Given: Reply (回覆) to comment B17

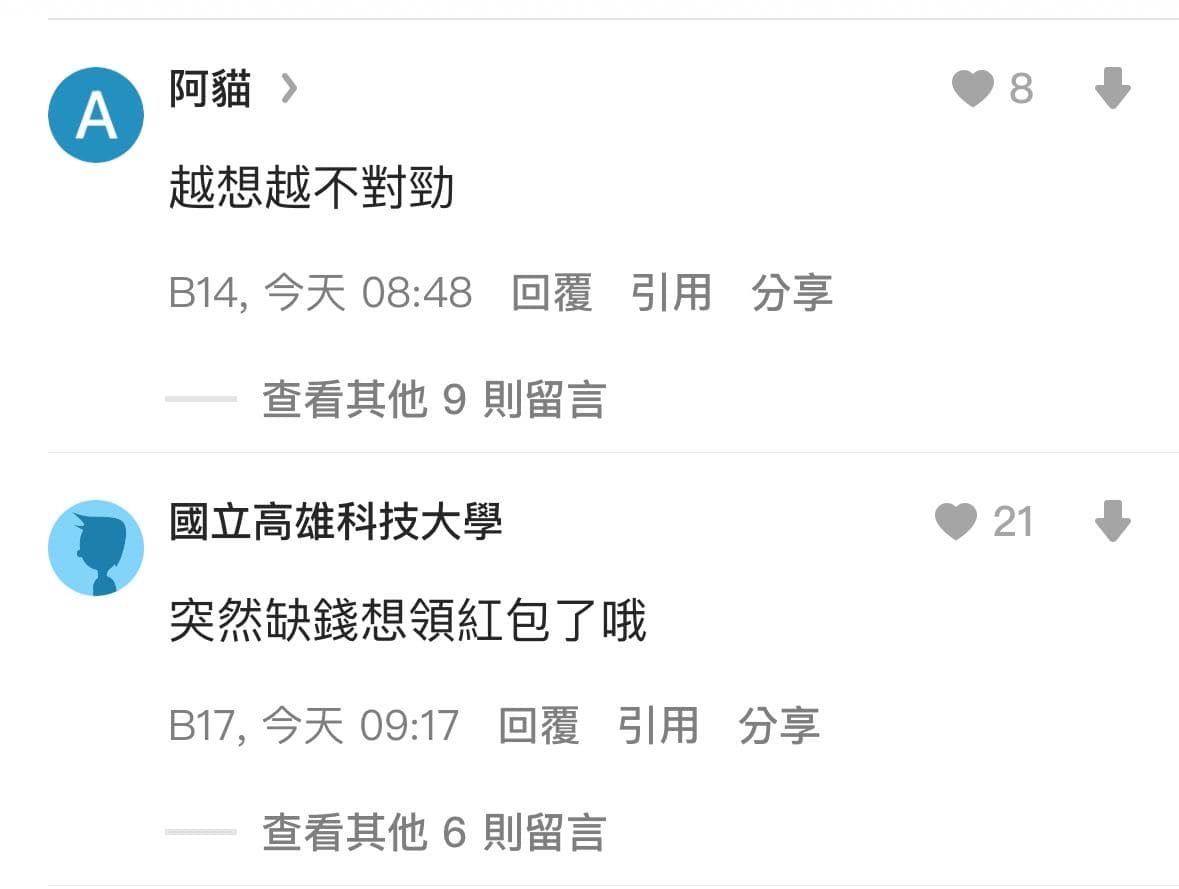Looking at the screenshot, I should (539, 726).
